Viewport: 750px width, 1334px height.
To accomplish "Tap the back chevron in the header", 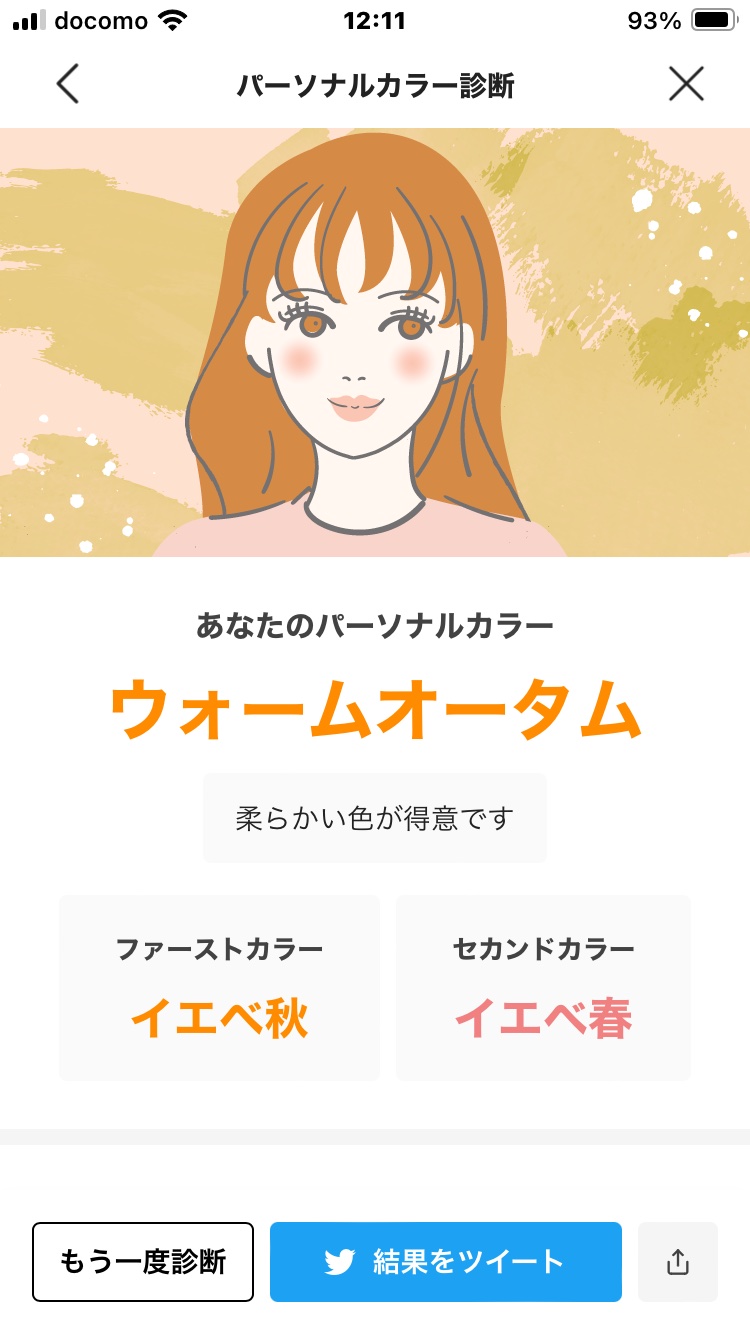I will pos(67,84).
